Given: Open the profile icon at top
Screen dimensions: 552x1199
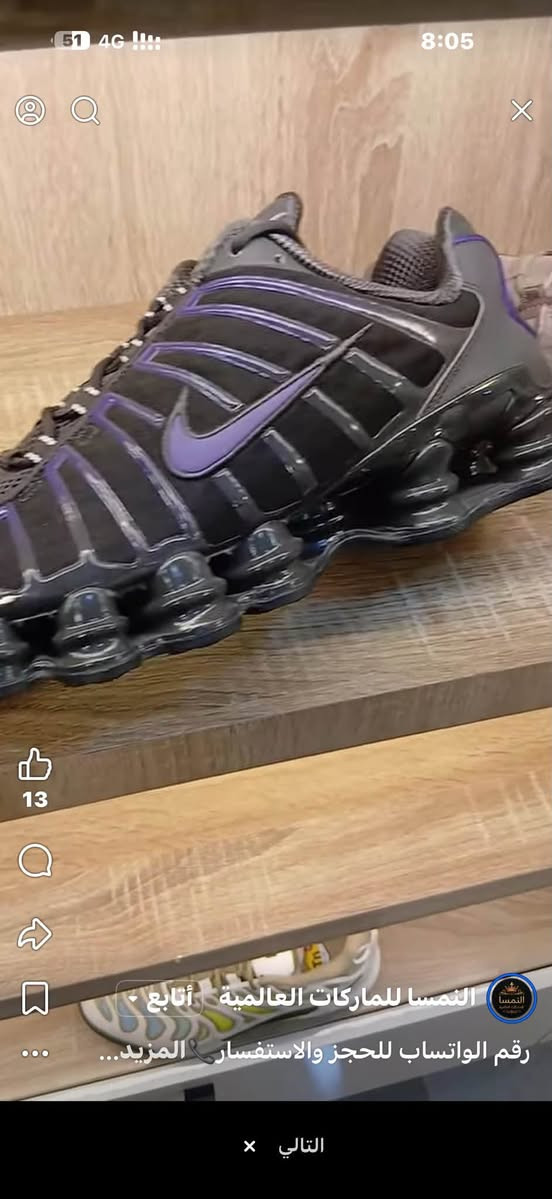Looking at the screenshot, I should point(30,111).
